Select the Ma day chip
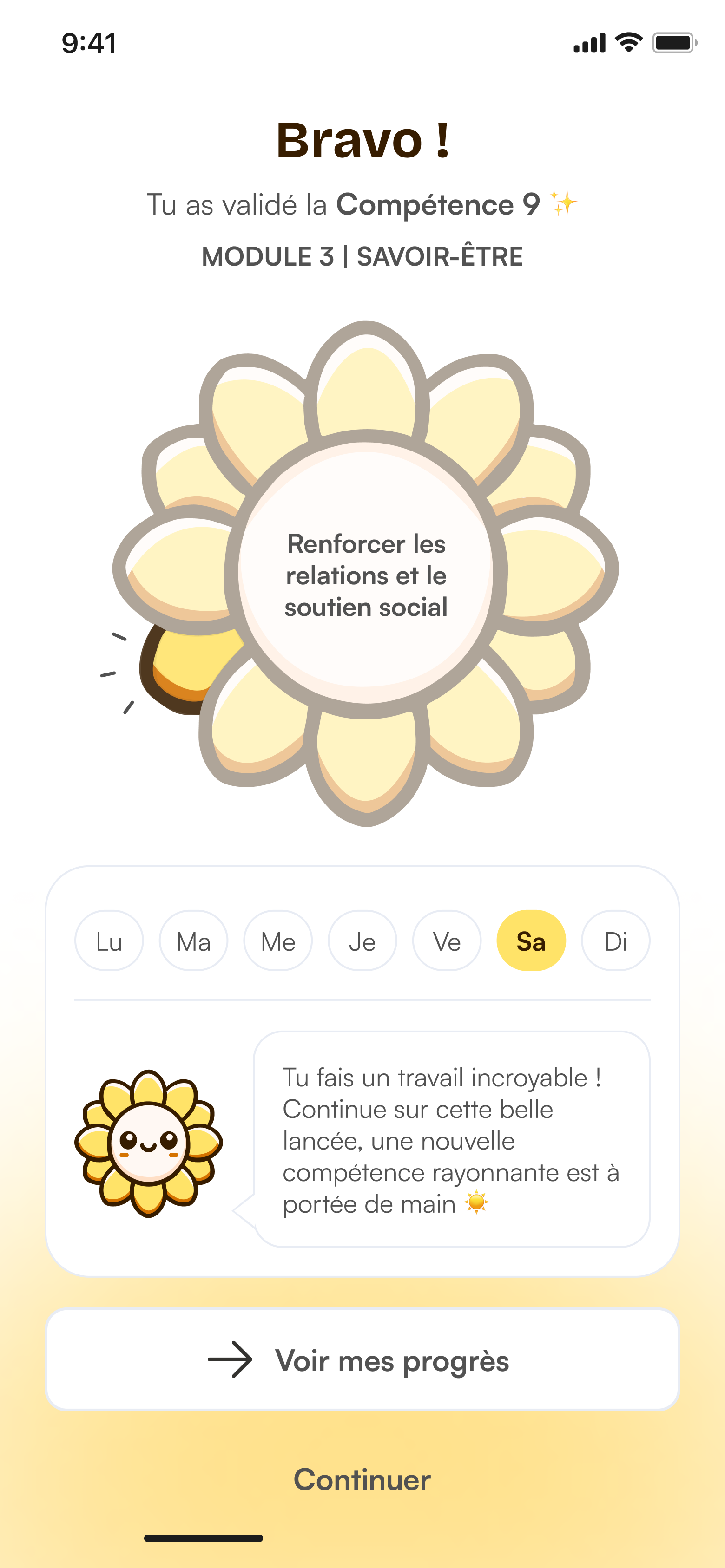 coord(193,941)
